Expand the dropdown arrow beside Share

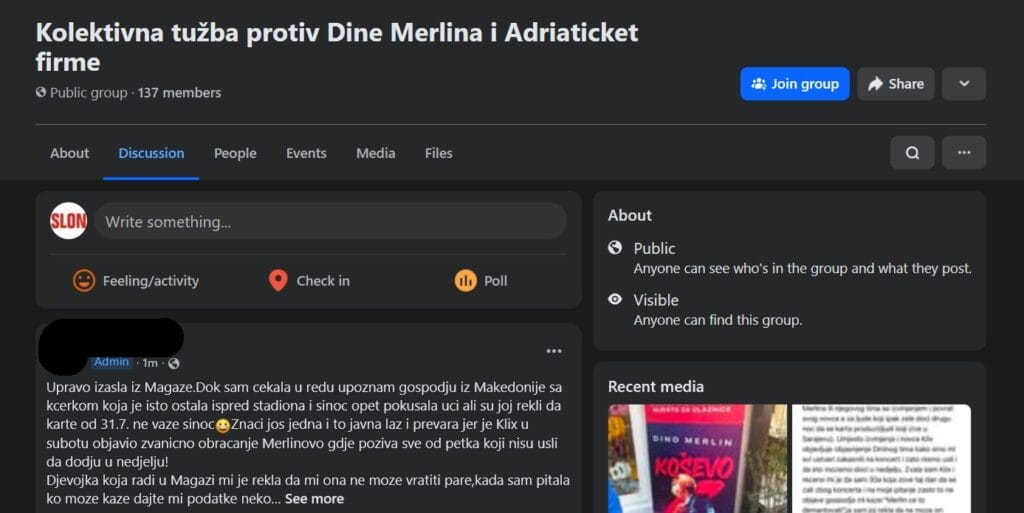964,84
